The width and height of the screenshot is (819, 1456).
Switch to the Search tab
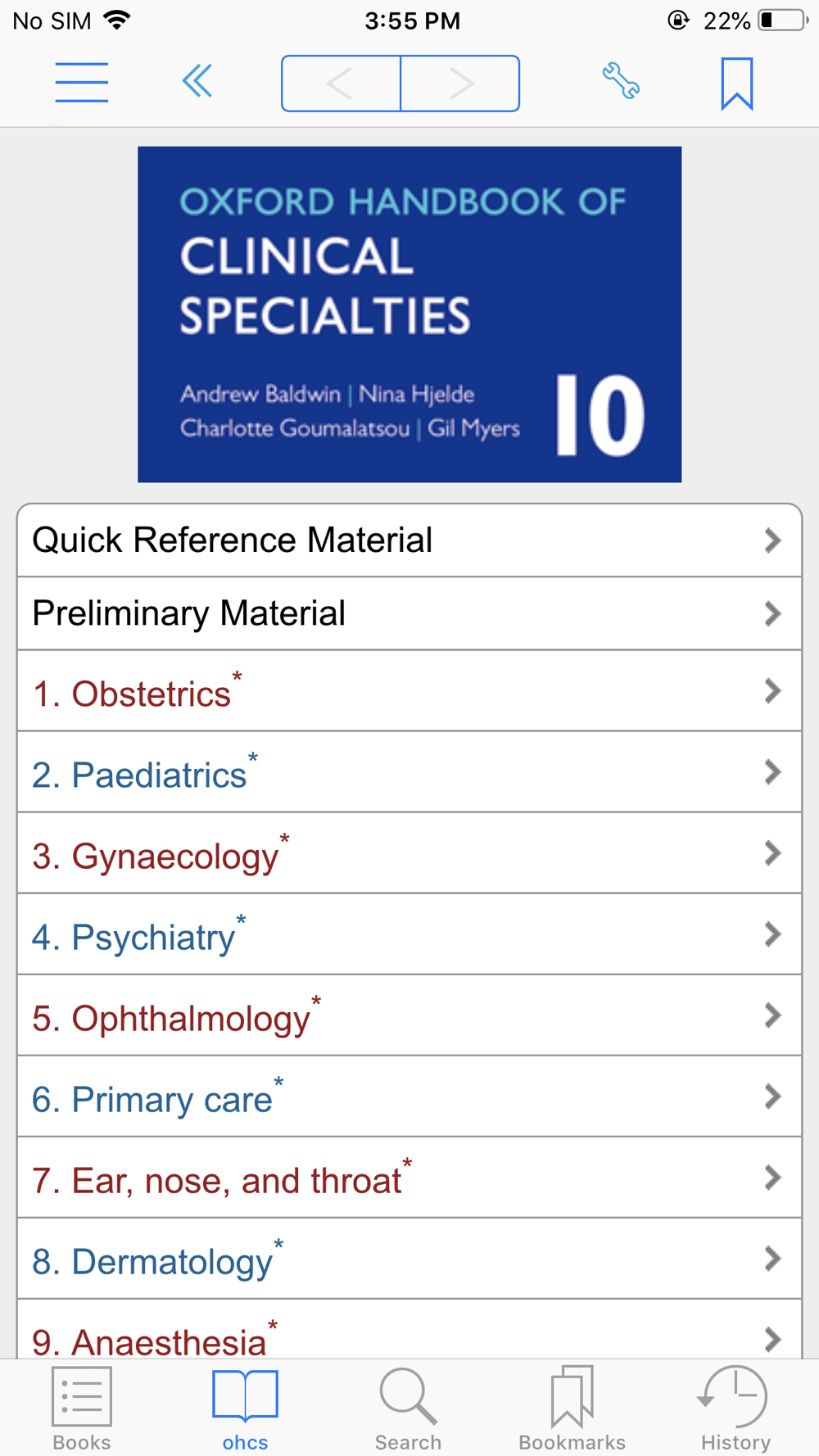pos(408,1409)
